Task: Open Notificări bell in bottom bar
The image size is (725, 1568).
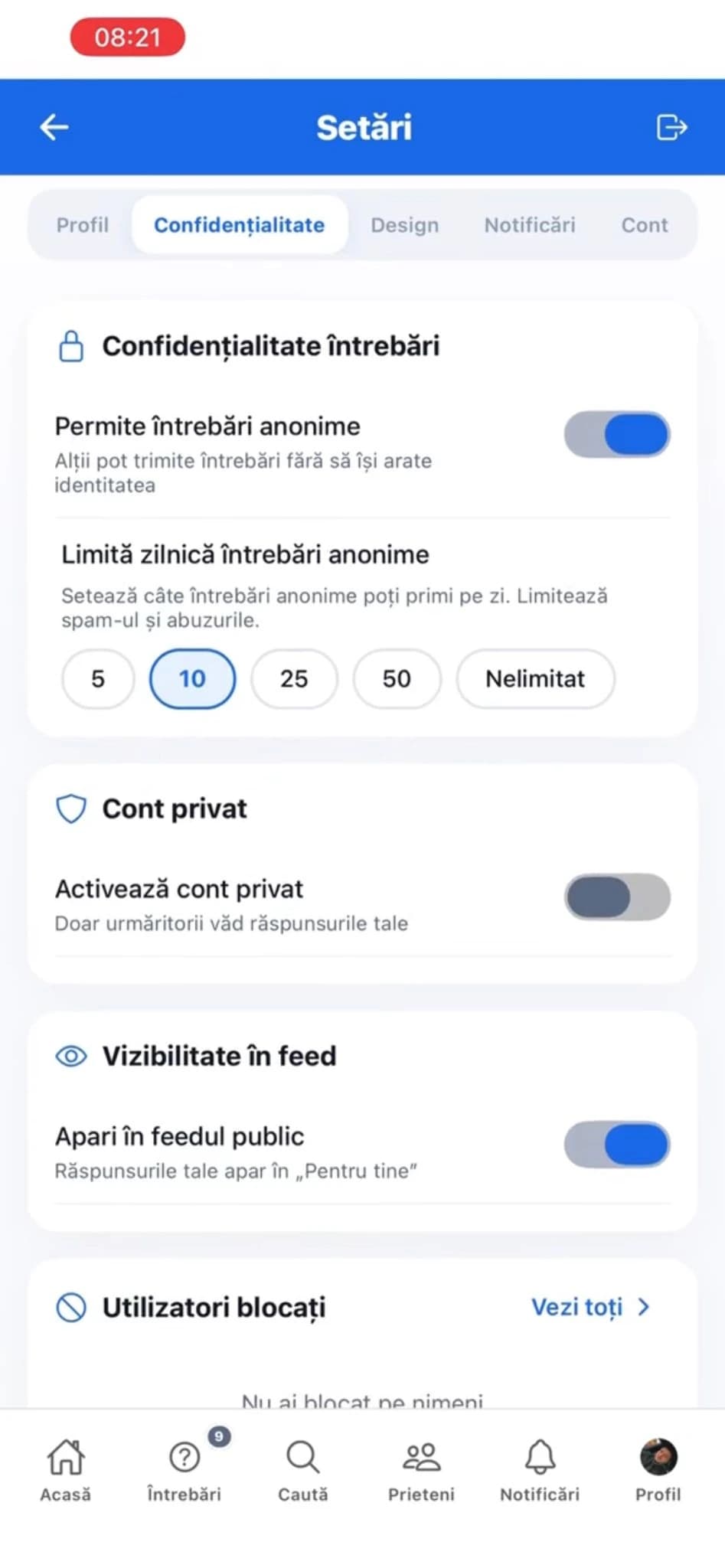Action: point(540,1470)
